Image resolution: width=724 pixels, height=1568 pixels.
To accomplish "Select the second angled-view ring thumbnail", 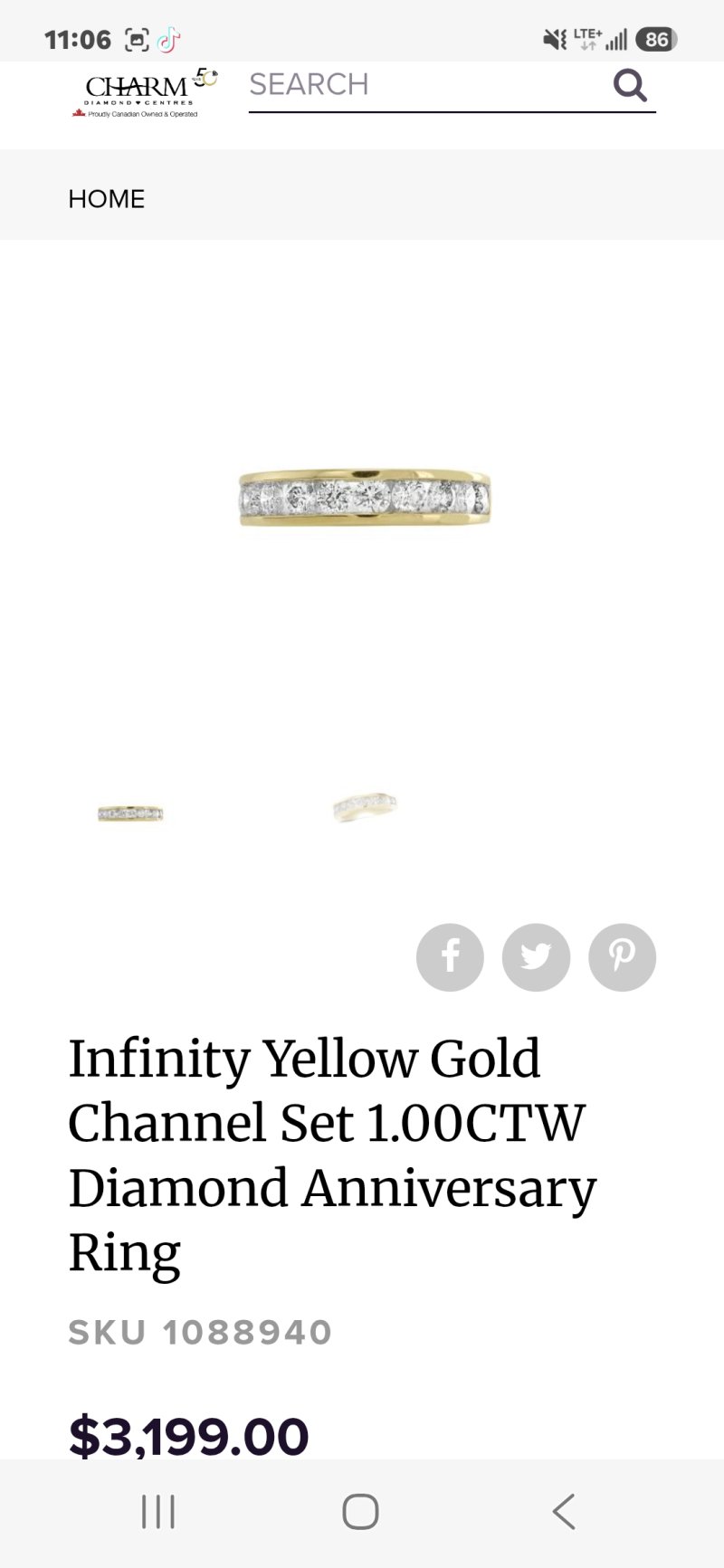I will point(365,805).
